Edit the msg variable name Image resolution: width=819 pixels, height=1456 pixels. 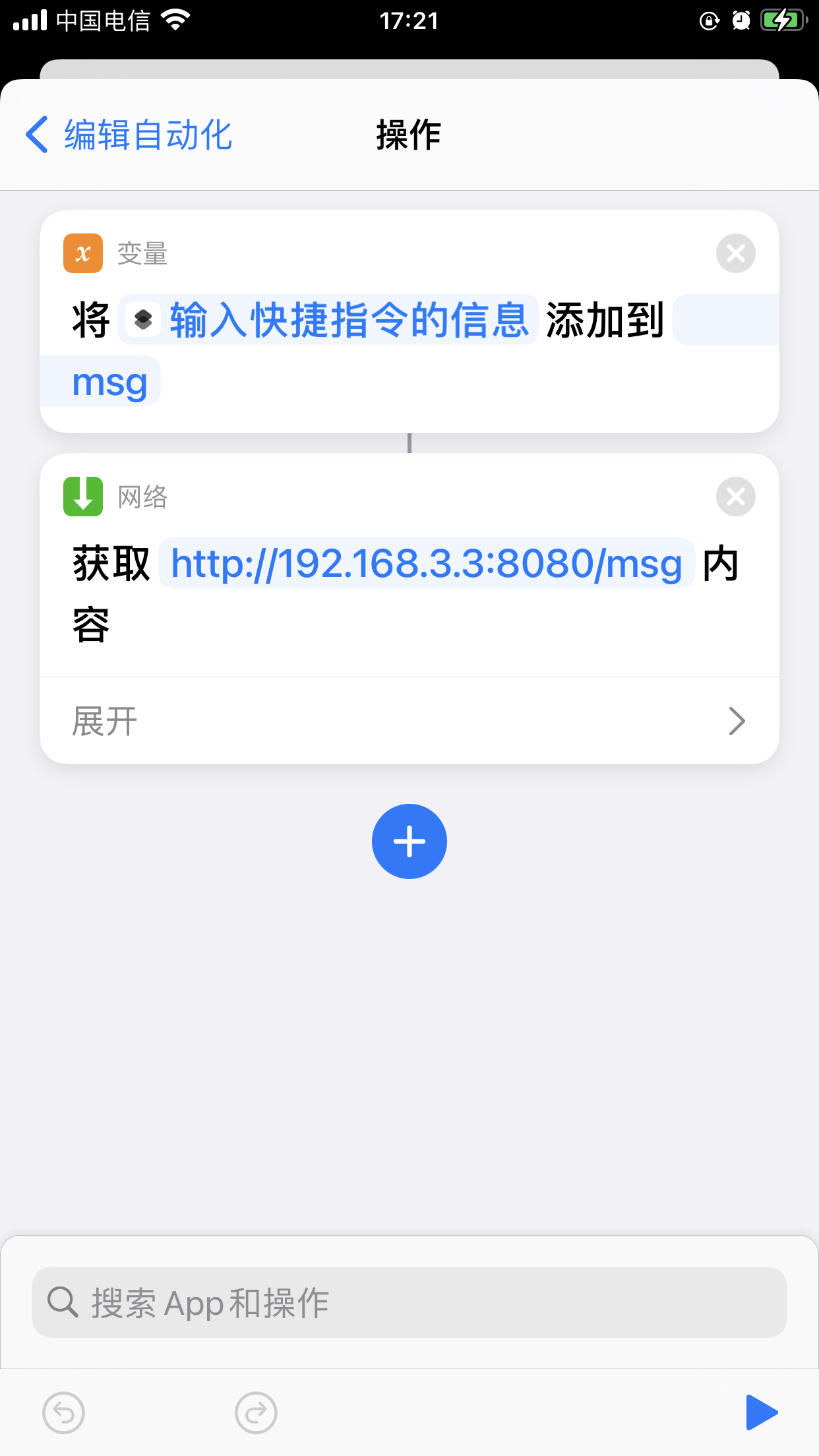point(109,382)
